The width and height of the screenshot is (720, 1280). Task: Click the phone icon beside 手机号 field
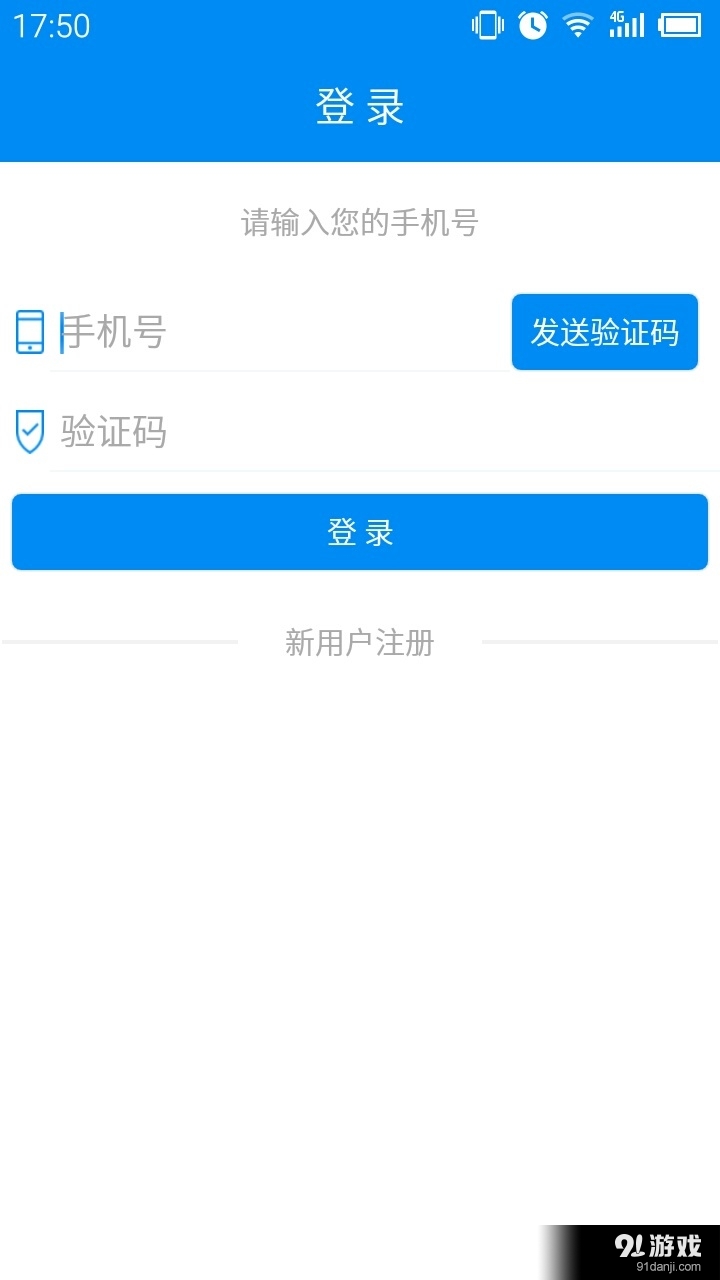click(30, 332)
